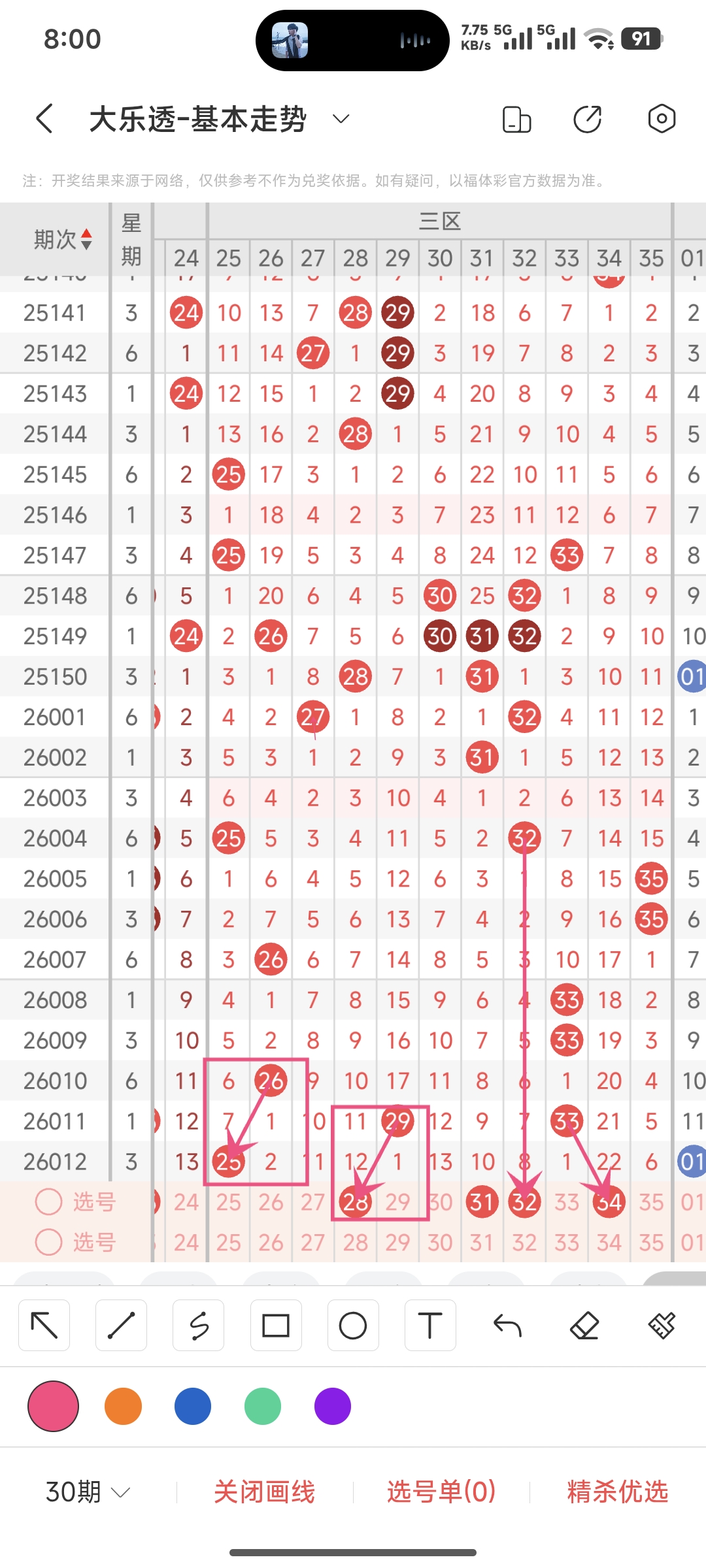Pick the orange drawing color
The height and width of the screenshot is (1568, 706).
pyautogui.click(x=123, y=1406)
